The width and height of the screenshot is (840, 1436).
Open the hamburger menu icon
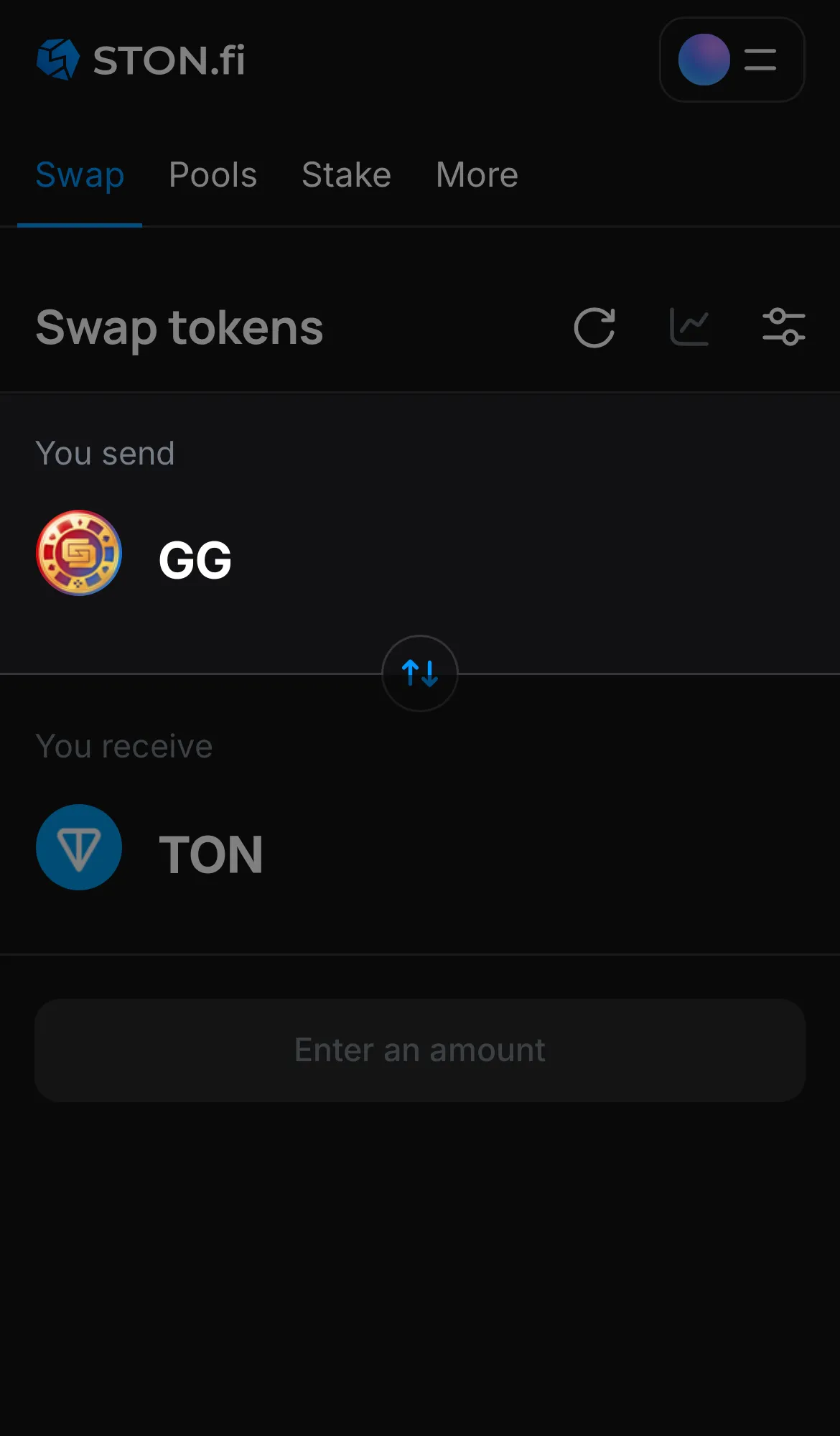(759, 60)
